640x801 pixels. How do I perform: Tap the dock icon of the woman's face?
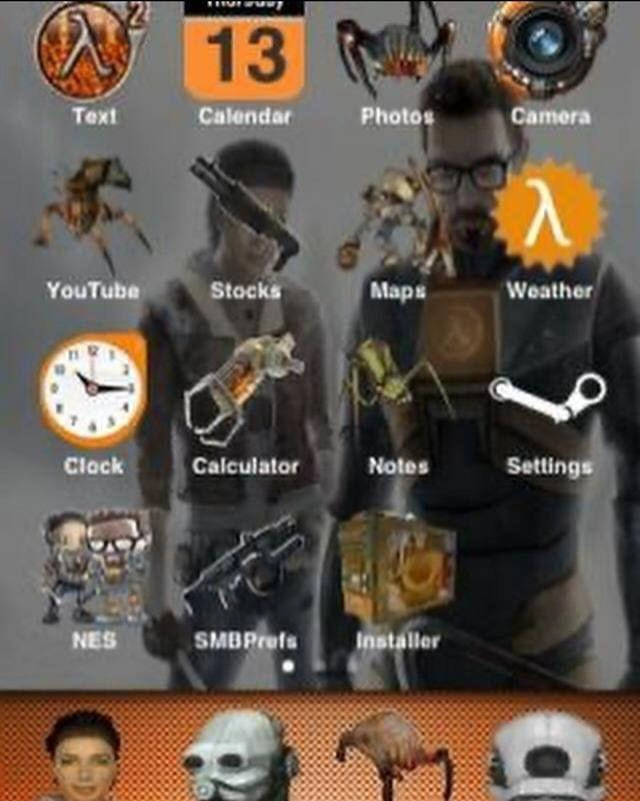pyautogui.click(x=83, y=755)
